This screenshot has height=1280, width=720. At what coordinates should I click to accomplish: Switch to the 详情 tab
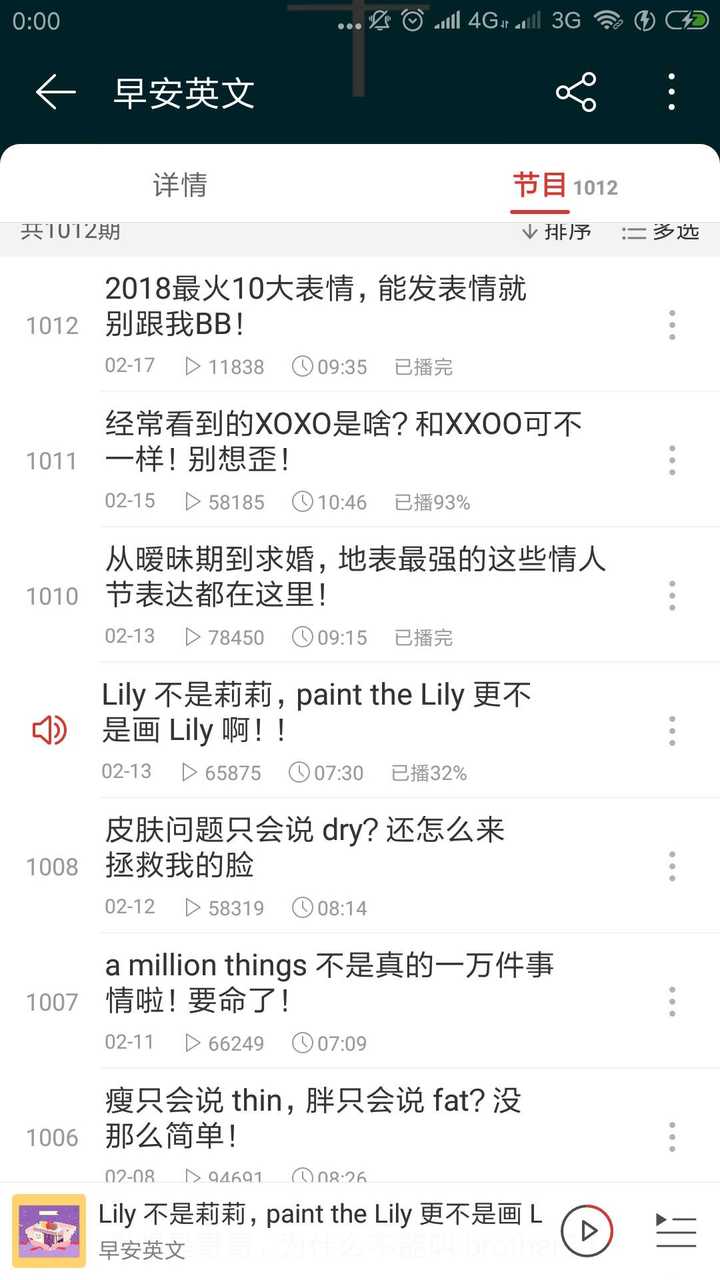[180, 185]
